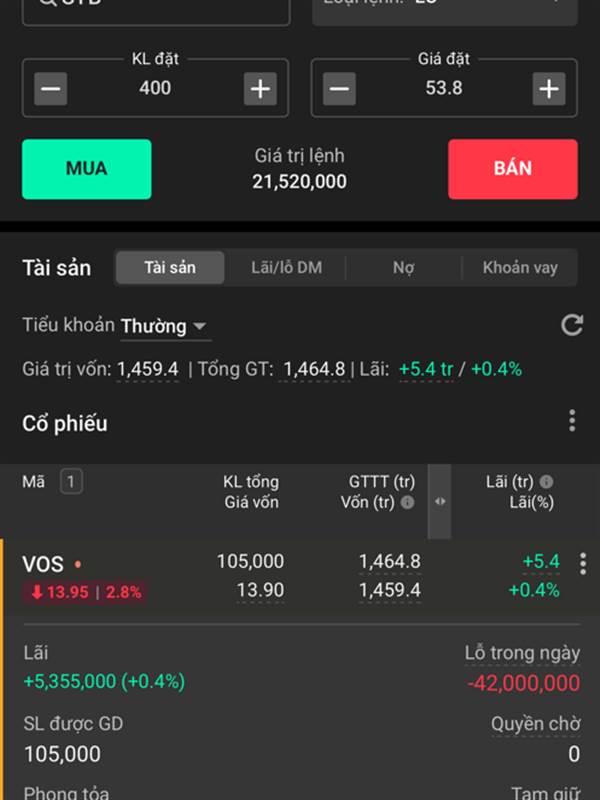Image resolution: width=600 pixels, height=800 pixels.
Task: Refresh the asset data
Action: coord(572,325)
